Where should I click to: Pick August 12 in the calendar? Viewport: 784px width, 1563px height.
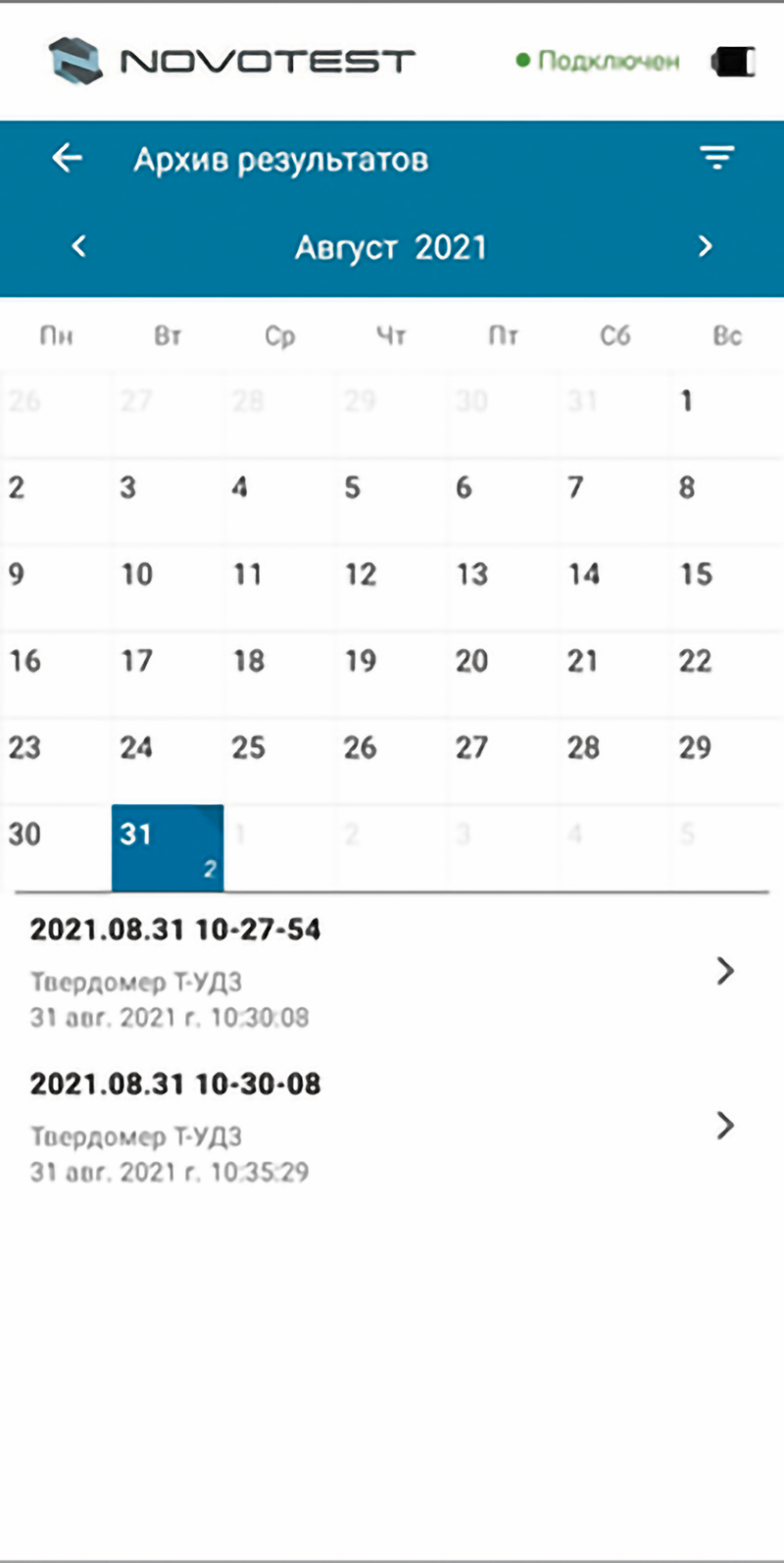391,586
